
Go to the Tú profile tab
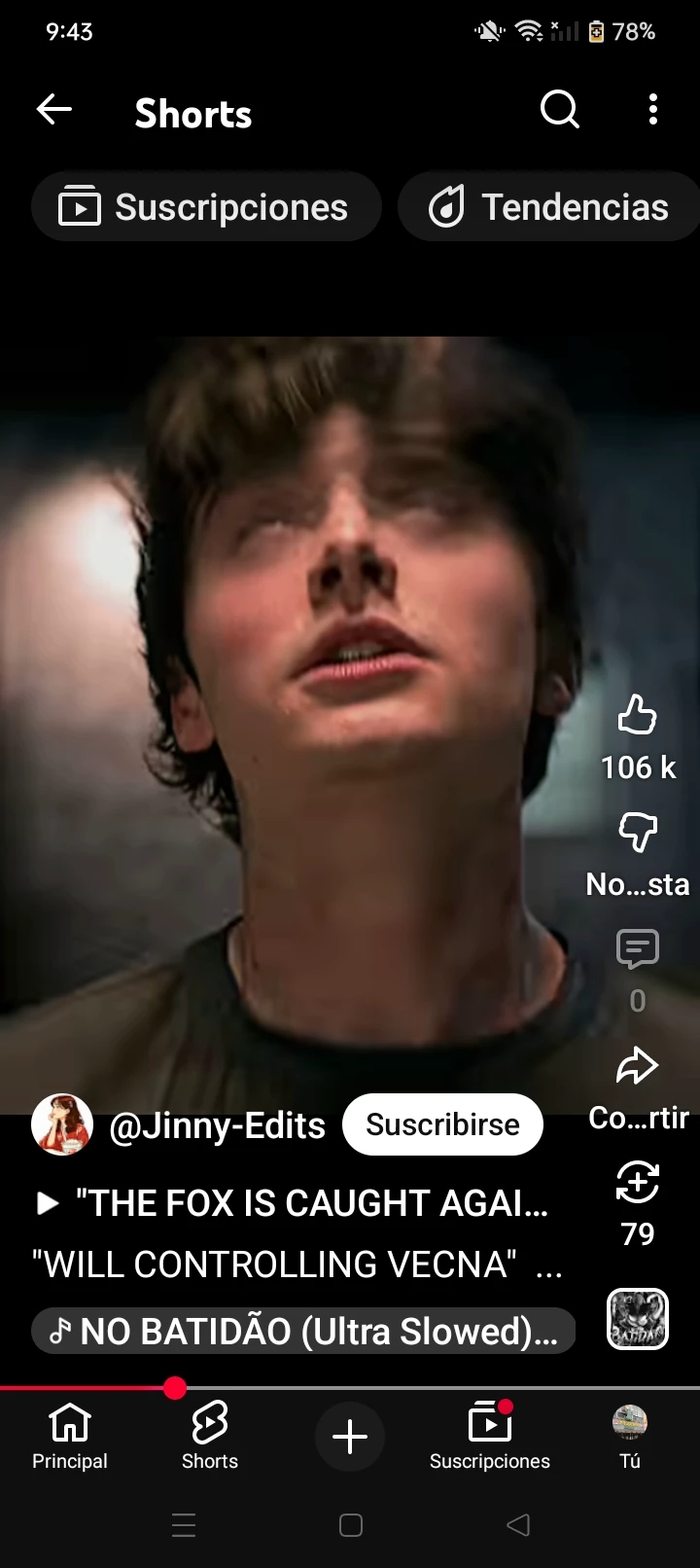630,1436
